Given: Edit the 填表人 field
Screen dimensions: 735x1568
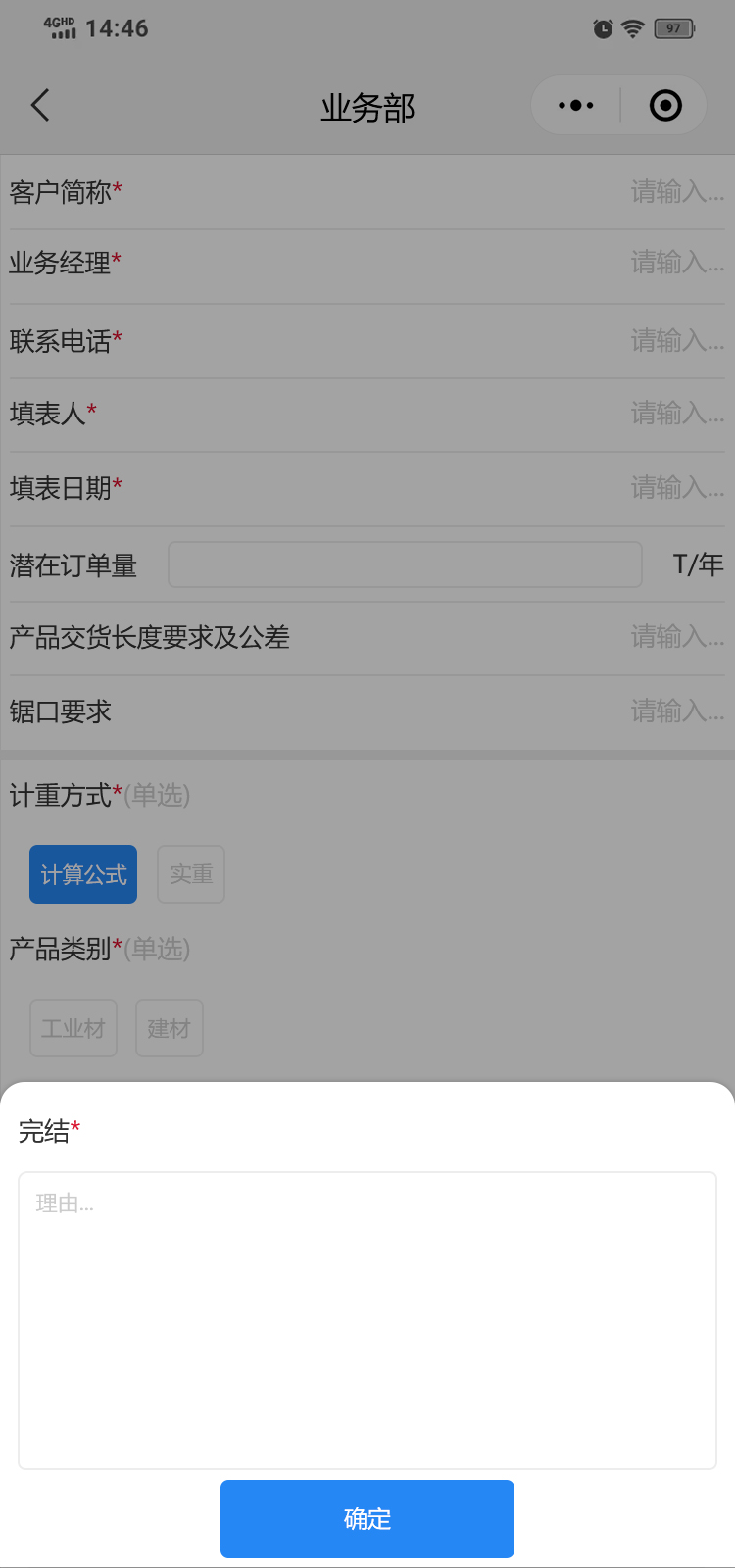Looking at the screenshot, I should 676,414.
